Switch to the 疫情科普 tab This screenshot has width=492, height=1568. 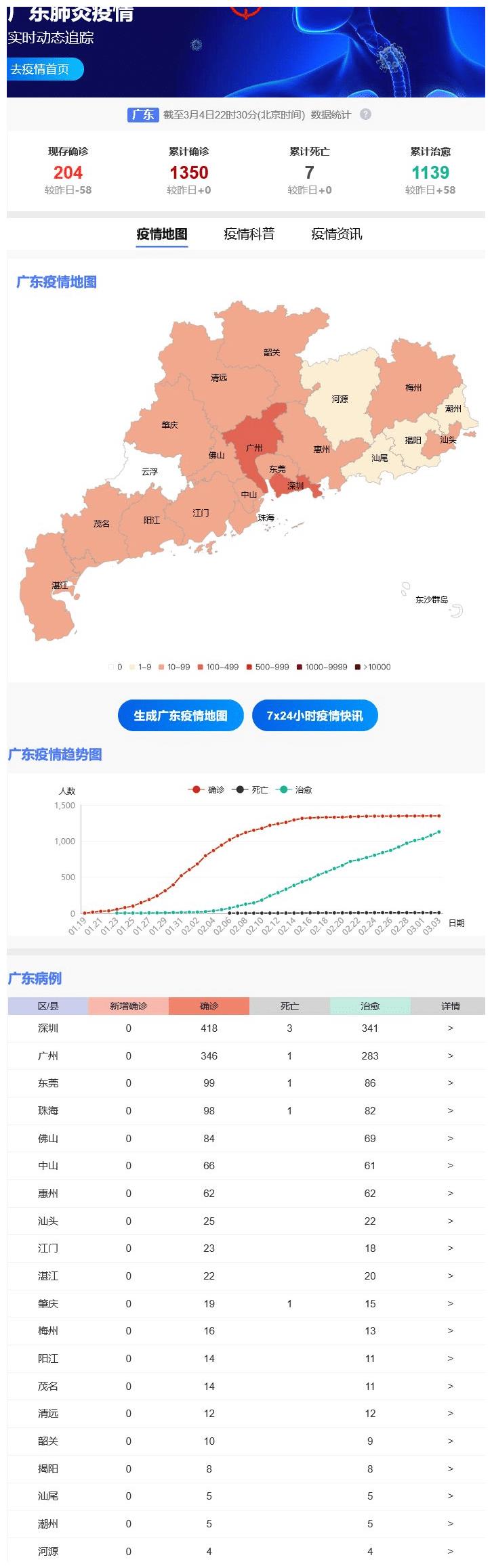[x=249, y=234]
